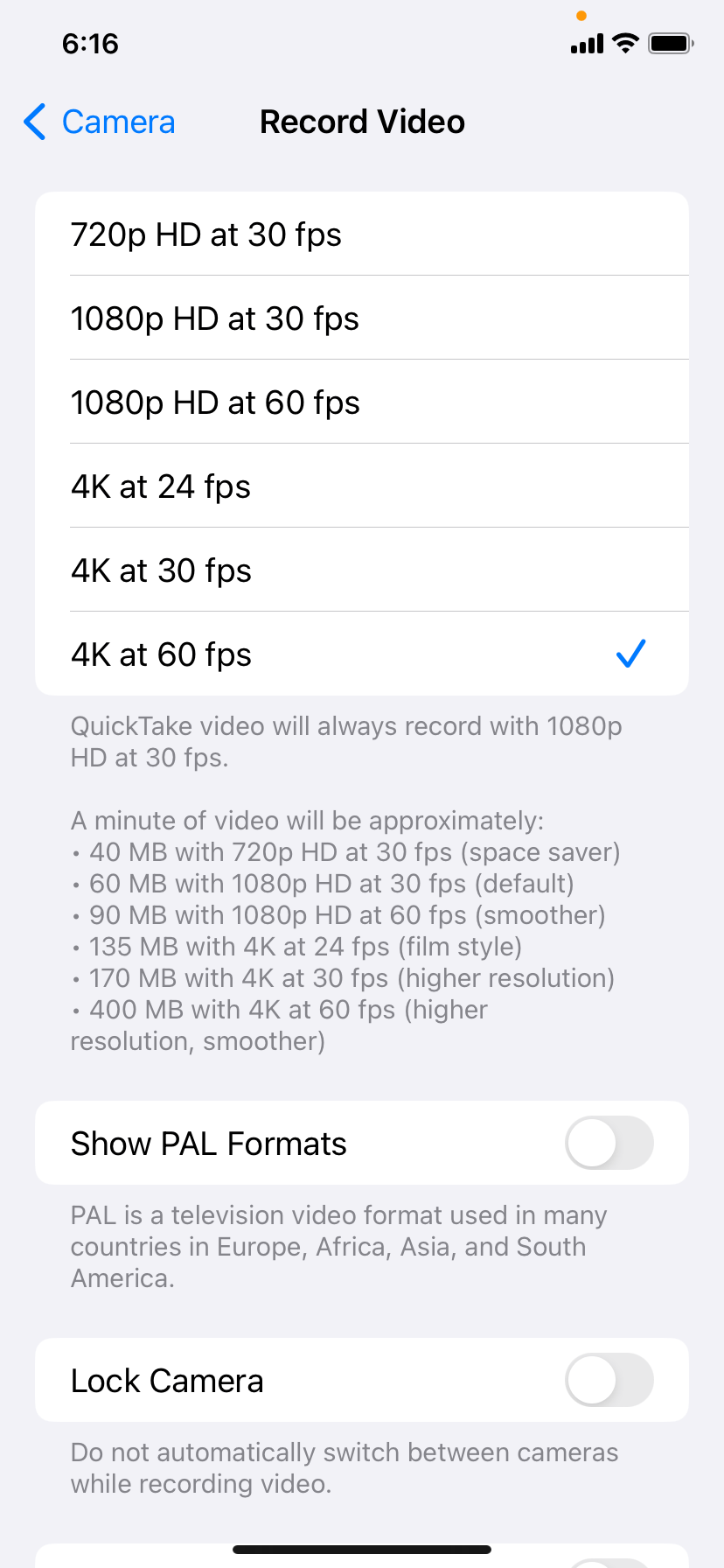The image size is (724, 1568).
Task: Select the 4K at 60 fps row
Action: [362, 654]
